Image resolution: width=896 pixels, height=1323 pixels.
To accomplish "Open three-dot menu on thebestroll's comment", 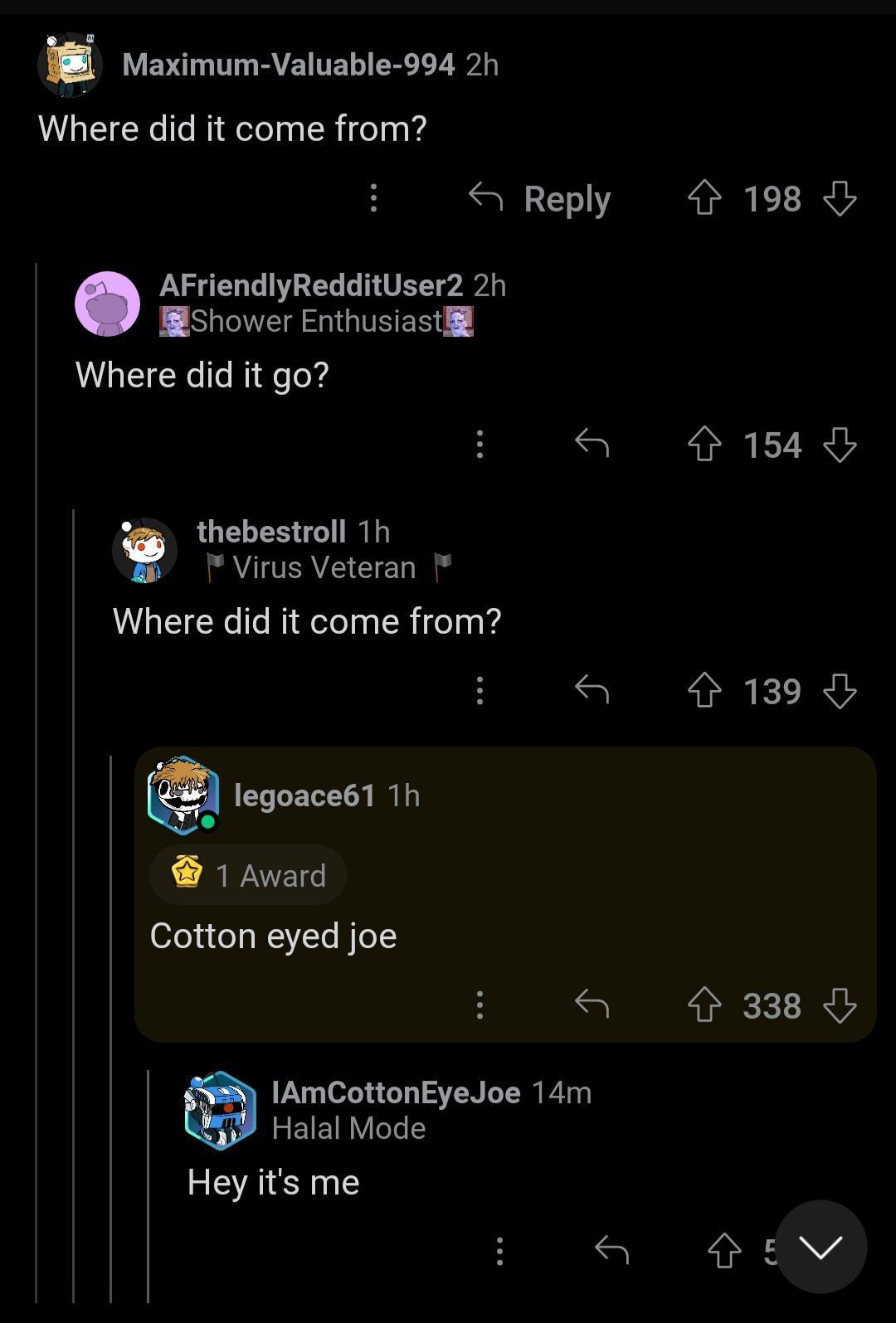I will (480, 690).
